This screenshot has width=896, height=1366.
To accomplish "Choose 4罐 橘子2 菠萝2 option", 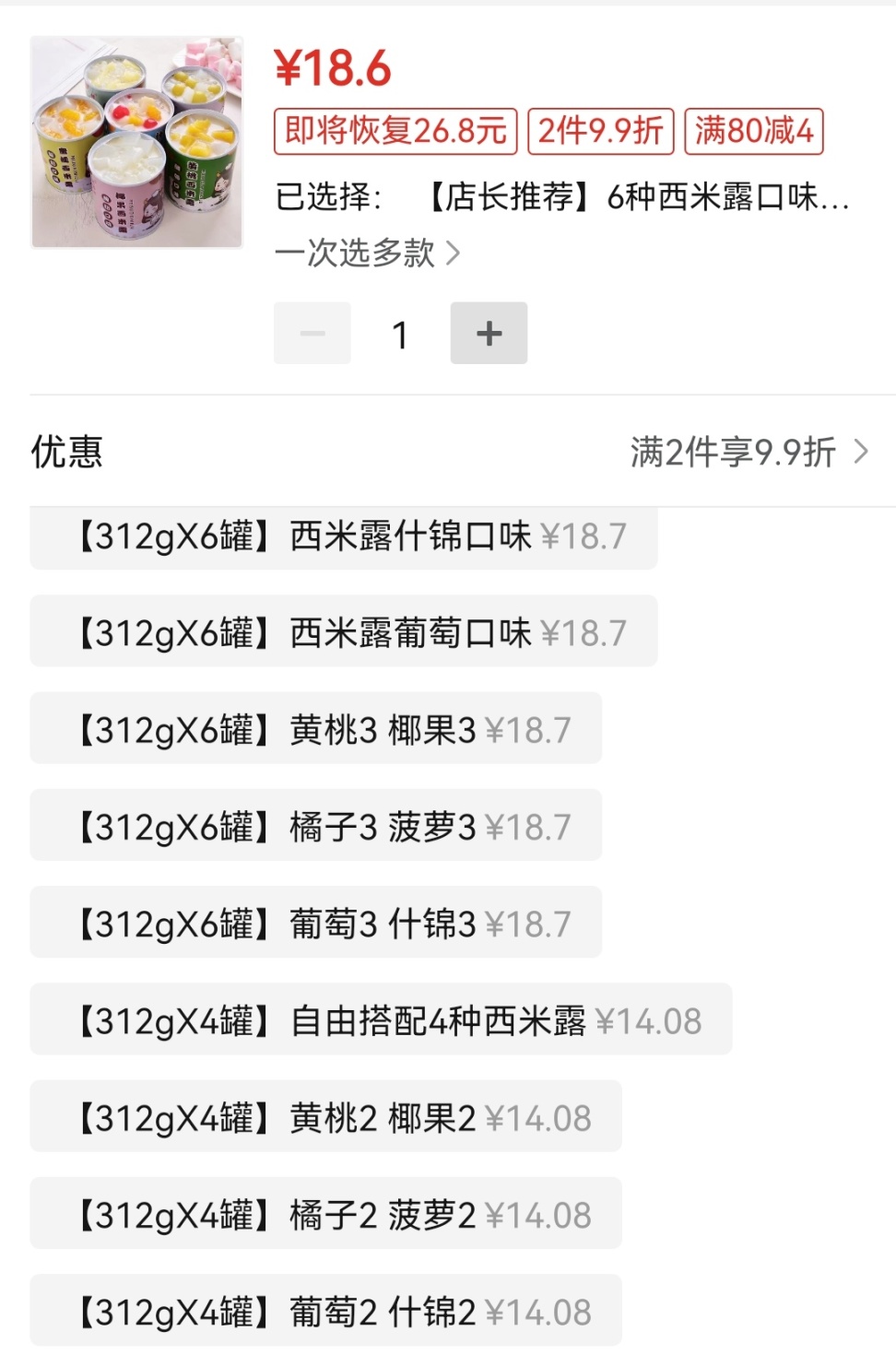I will point(325,1214).
